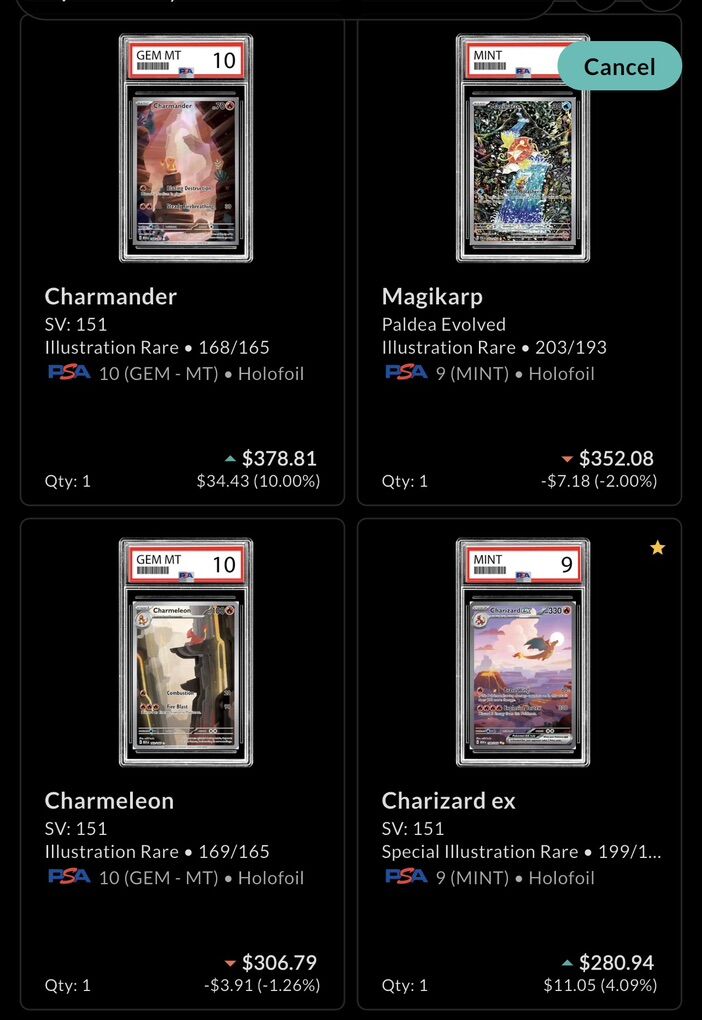
Task: View the Charizard ex card details
Action: pyautogui.click(x=520, y=764)
